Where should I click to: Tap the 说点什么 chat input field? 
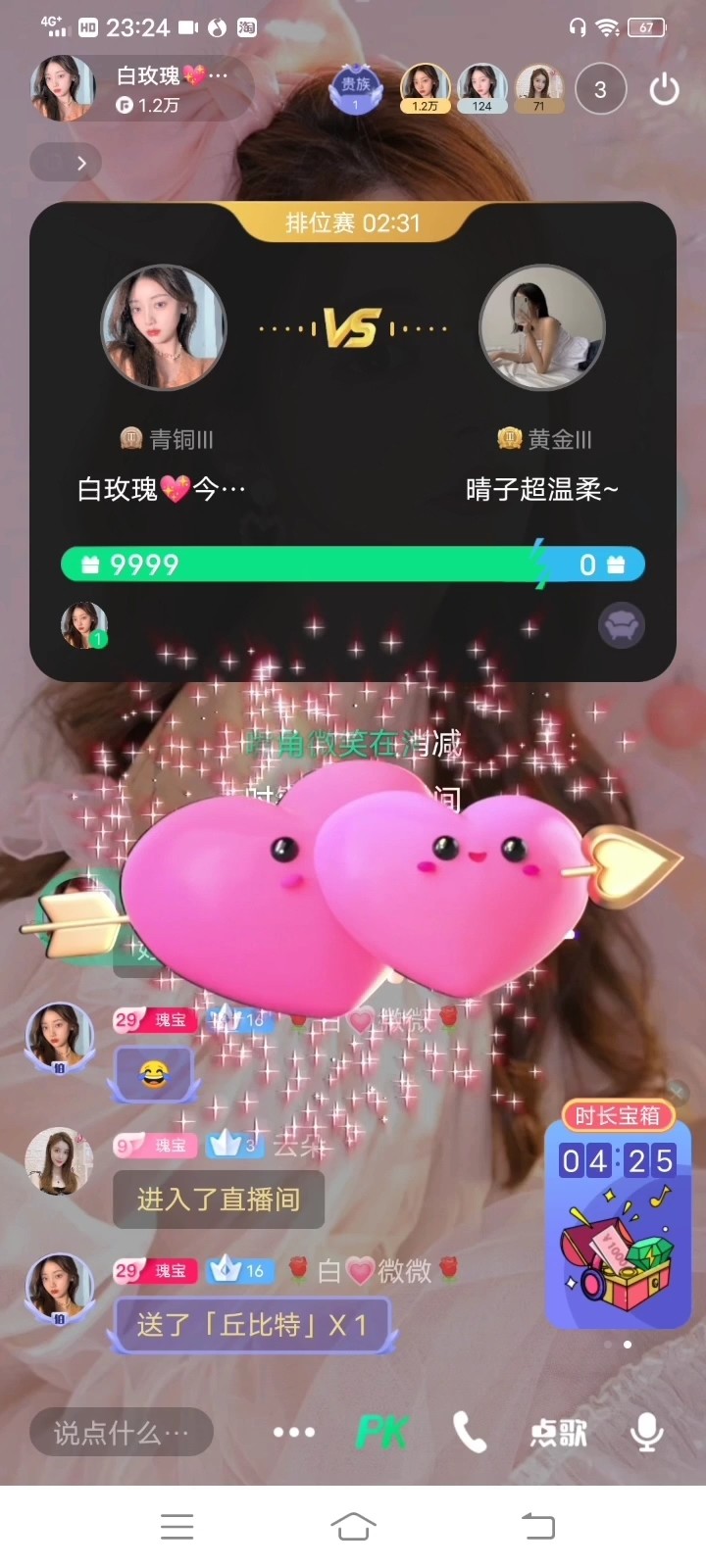coord(121,1432)
